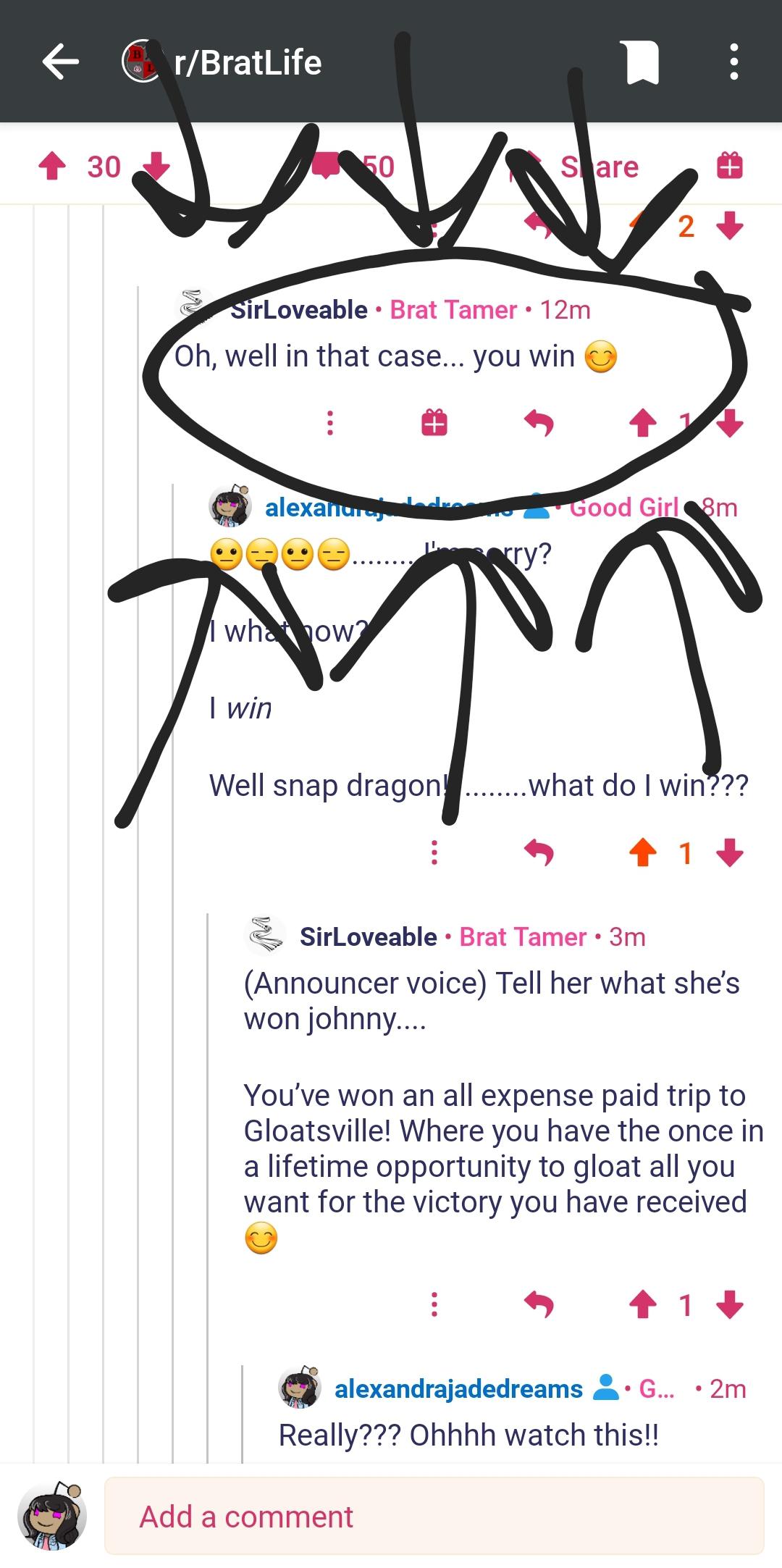The image size is (782, 1568).
Task: Go back from r/BratLife post
Action: click(61, 62)
